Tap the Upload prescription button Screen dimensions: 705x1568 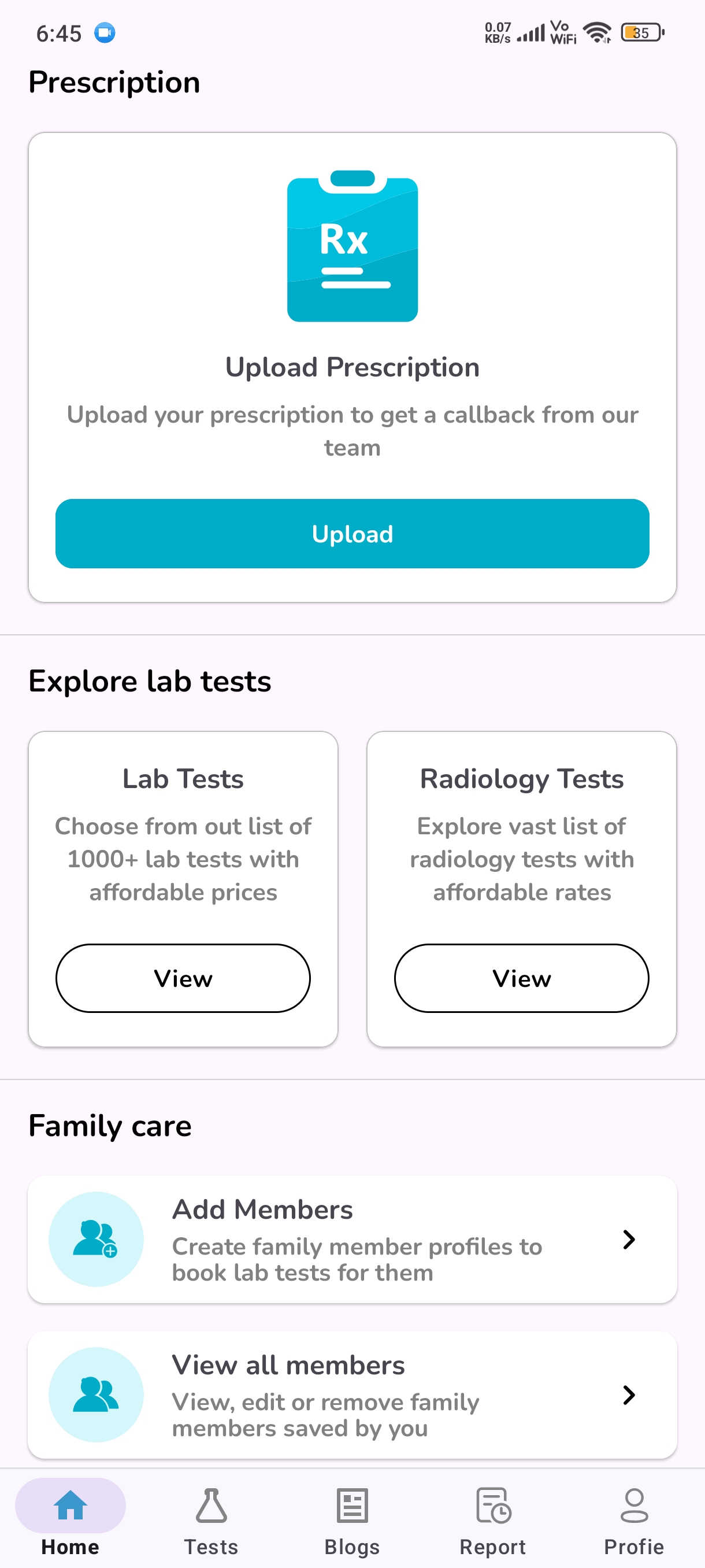[352, 533]
